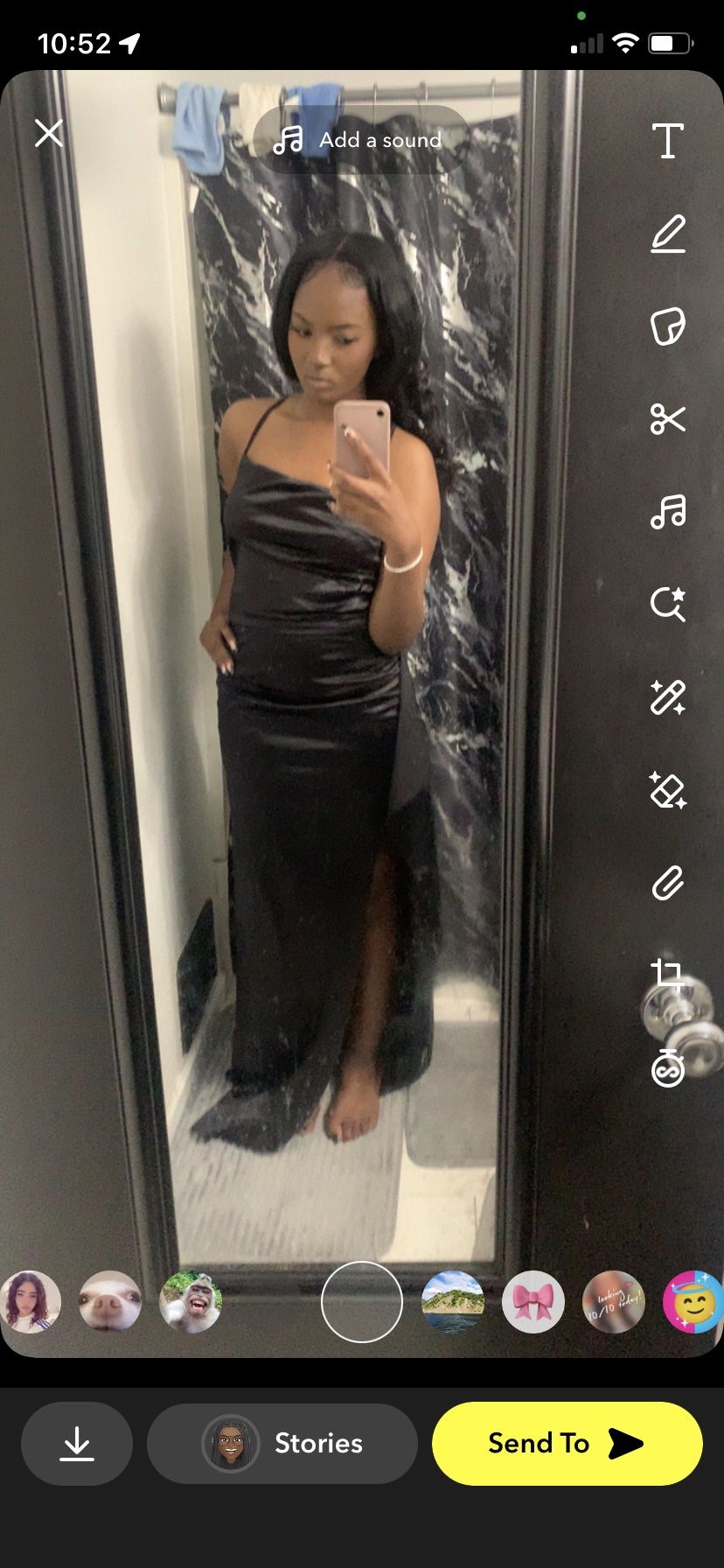Attach a link with paperclip
The image size is (724, 1568).
(x=668, y=883)
